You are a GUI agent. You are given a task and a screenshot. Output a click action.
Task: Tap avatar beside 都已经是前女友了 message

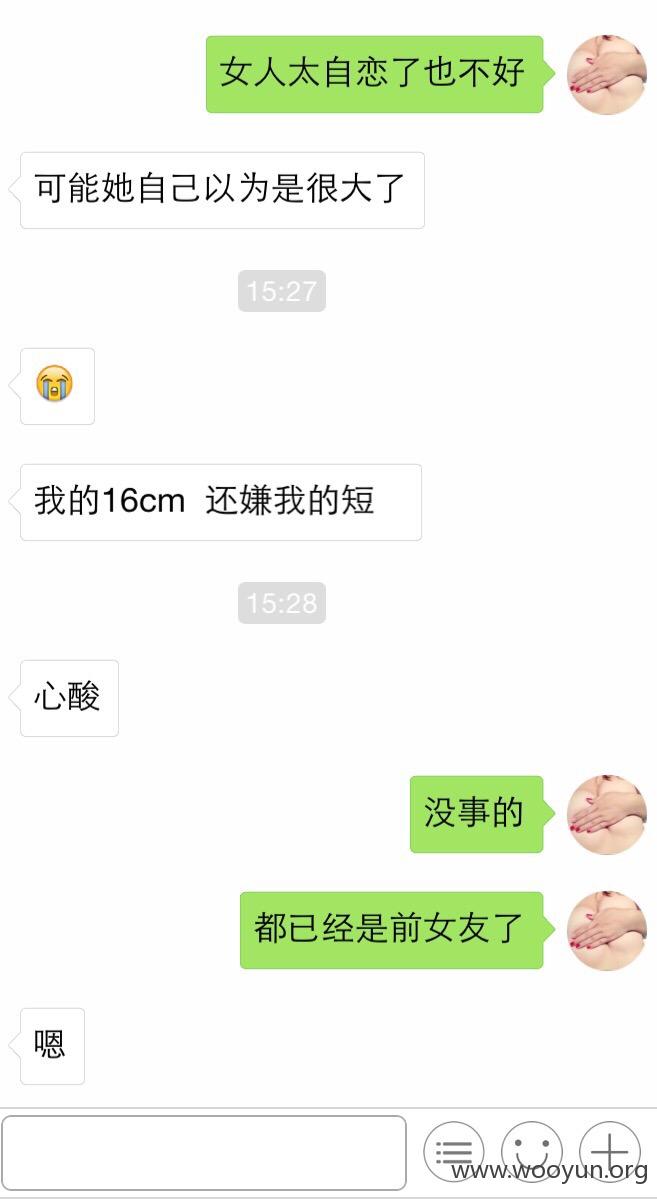[607, 931]
